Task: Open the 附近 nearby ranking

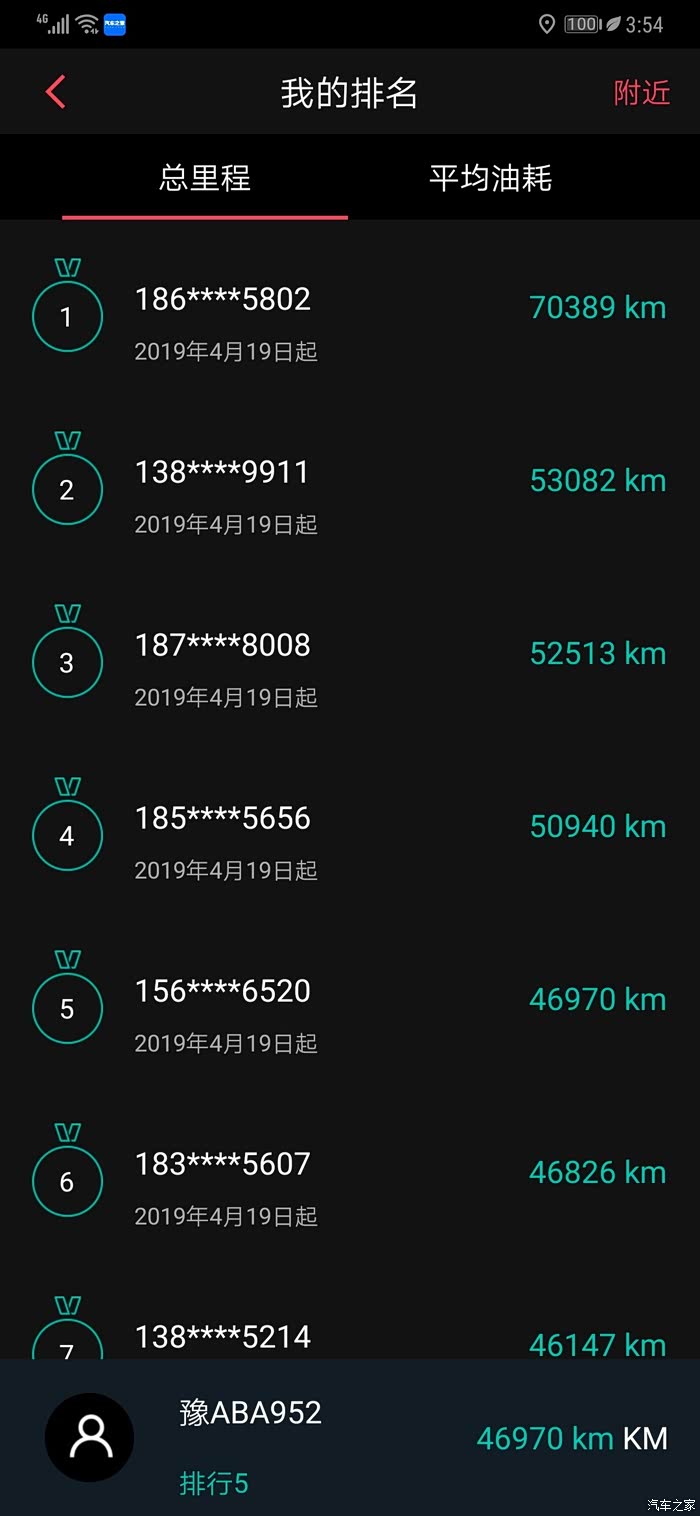Action: point(641,93)
